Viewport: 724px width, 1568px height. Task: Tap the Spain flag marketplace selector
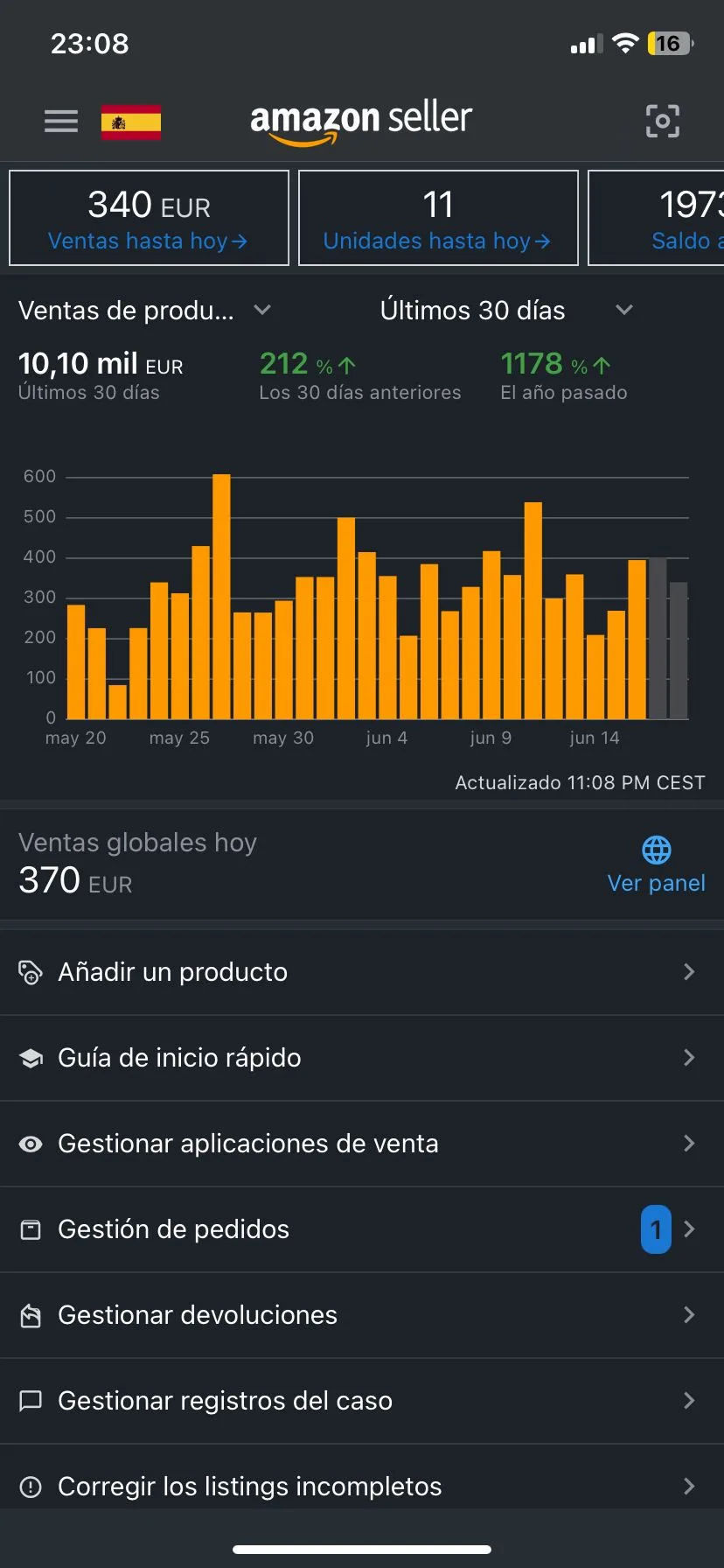[x=131, y=122]
